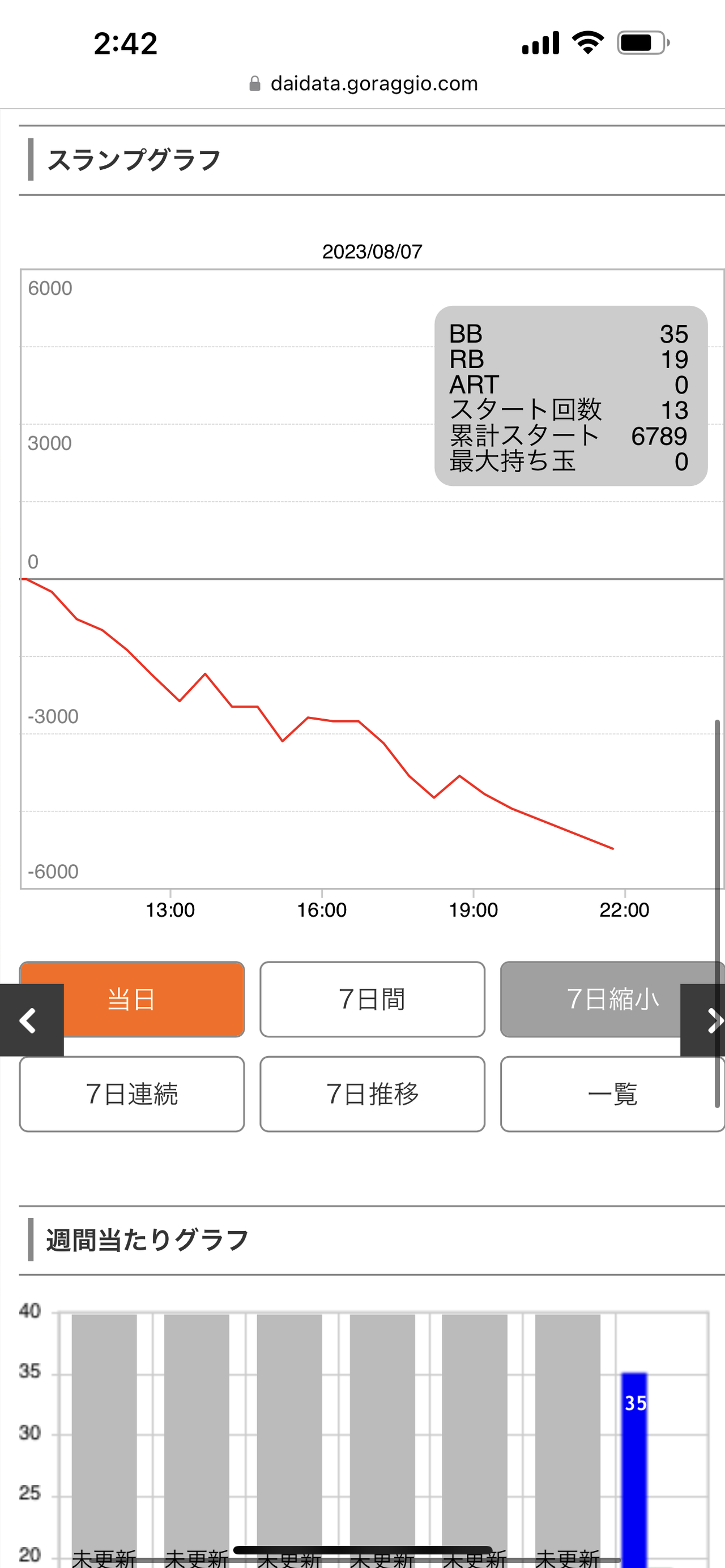Go to previous machine with left arrow
Viewport: 725px width, 1568px height.
point(32,1019)
